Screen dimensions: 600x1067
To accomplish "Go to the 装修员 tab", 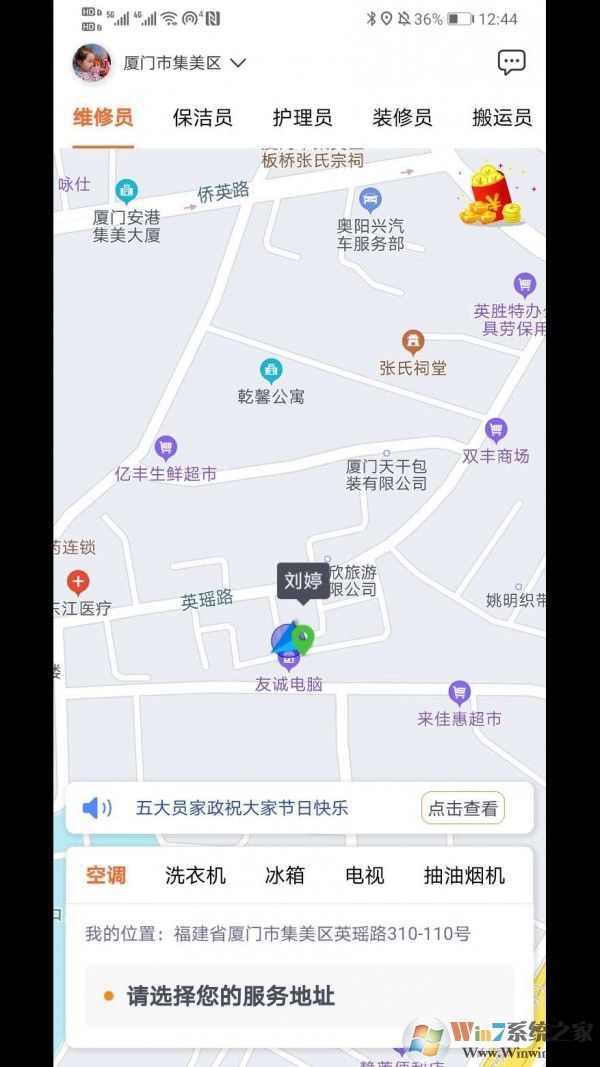I will (402, 118).
